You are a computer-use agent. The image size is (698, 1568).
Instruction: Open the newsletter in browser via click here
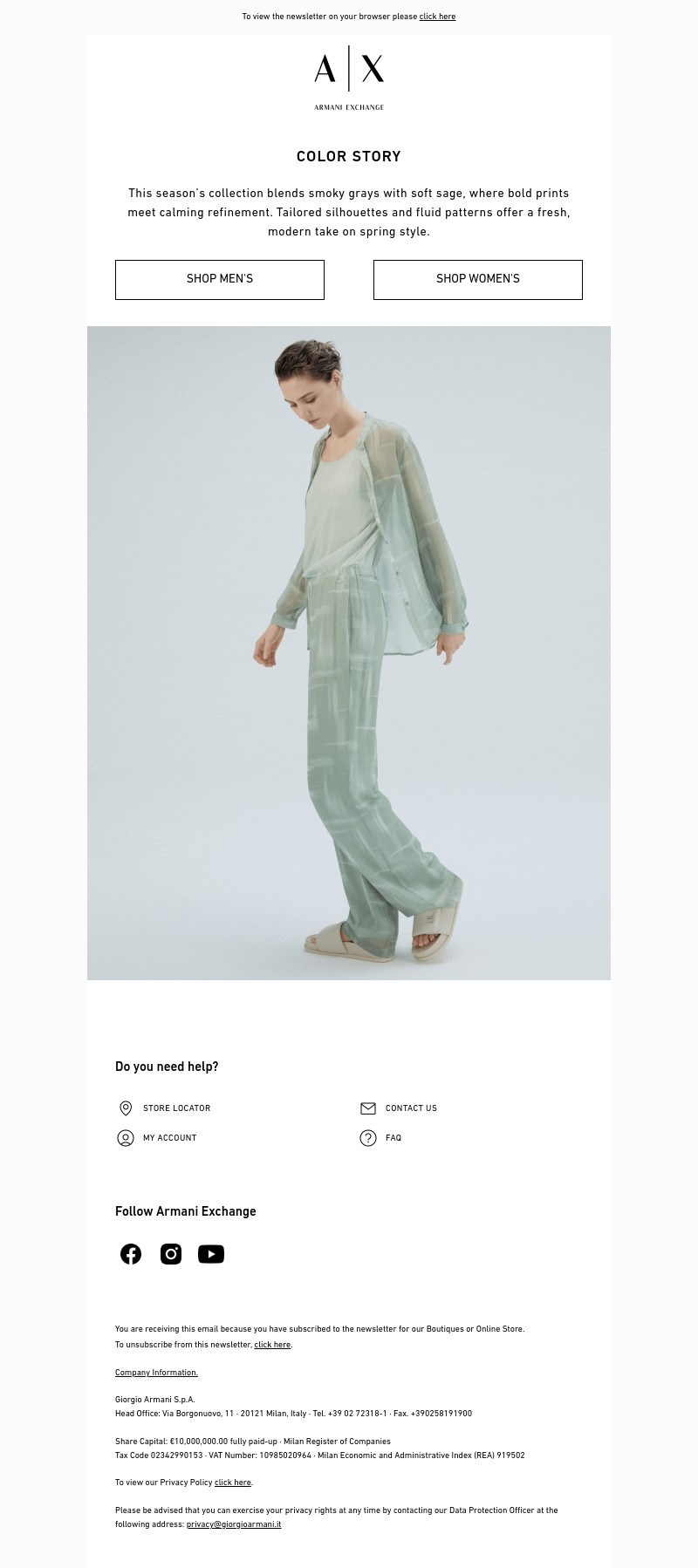tap(437, 17)
